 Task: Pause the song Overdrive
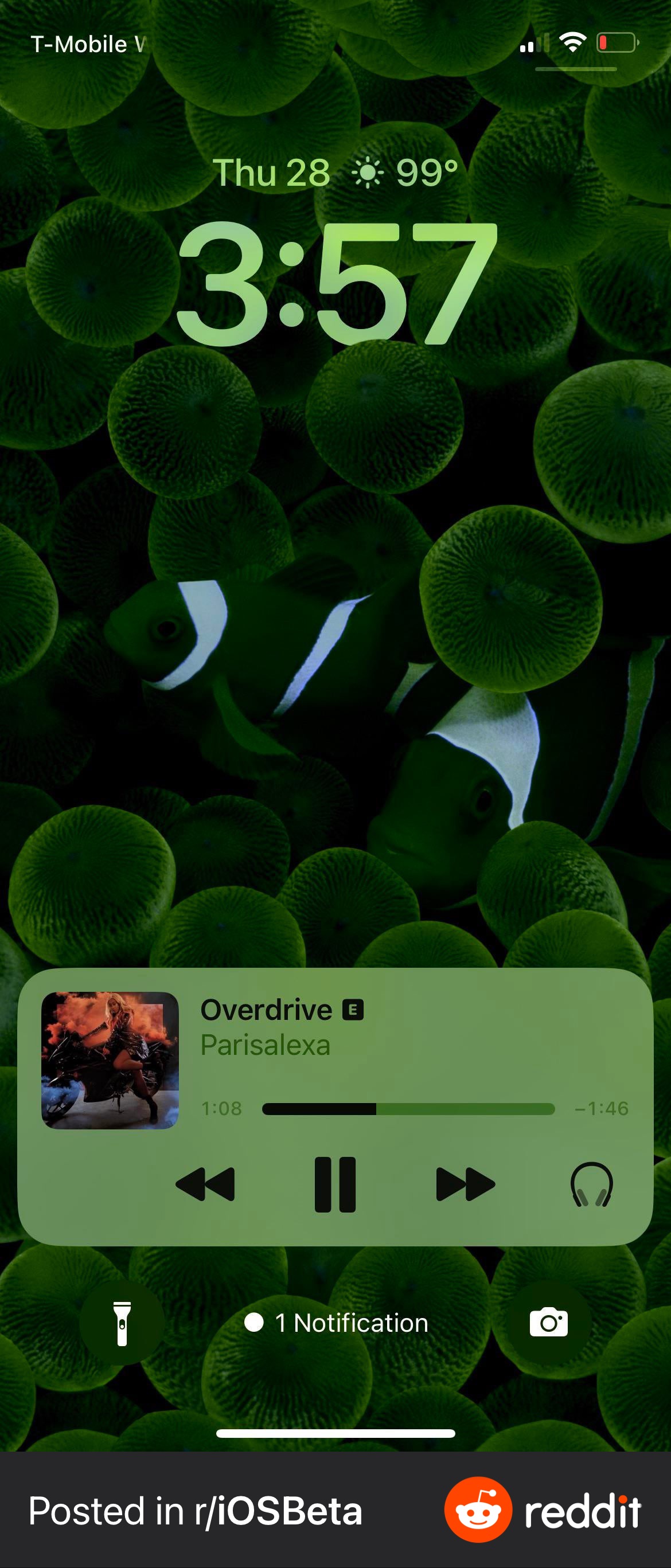[335, 1184]
